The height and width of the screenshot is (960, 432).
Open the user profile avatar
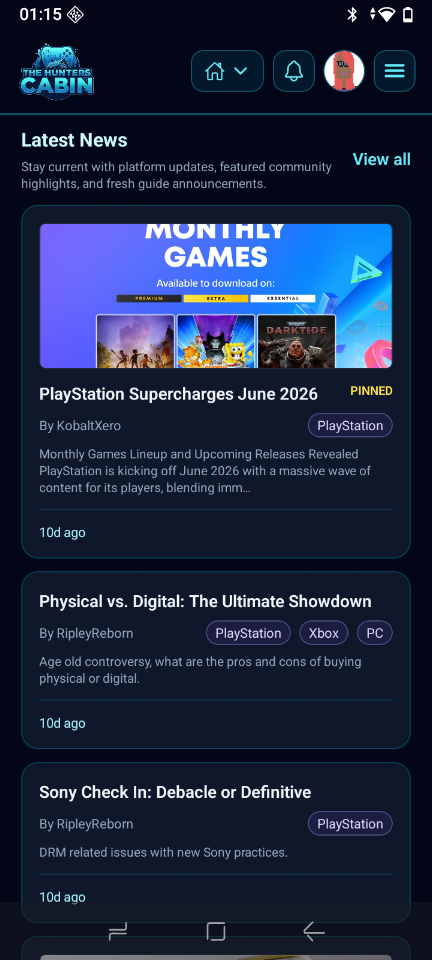point(344,71)
